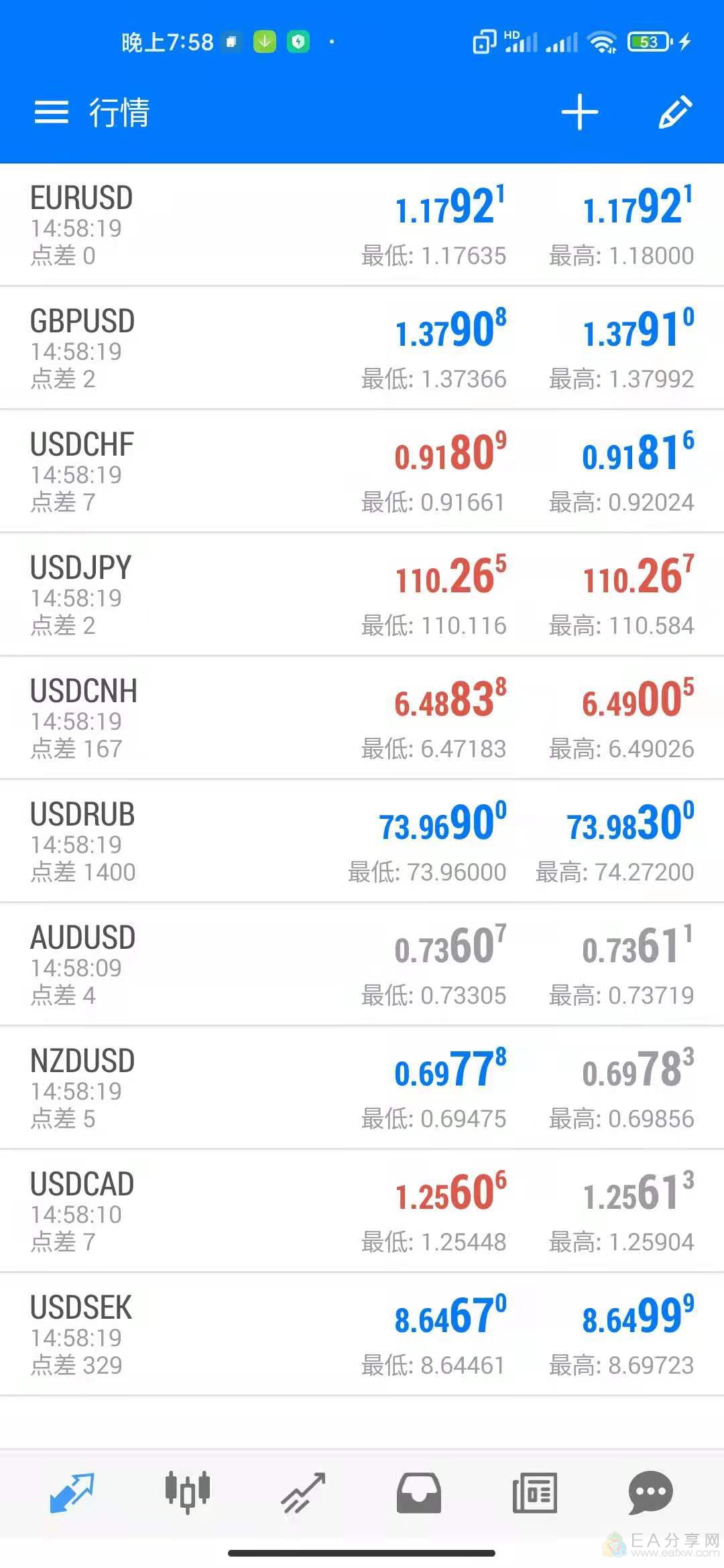The height and width of the screenshot is (1568, 724).
Task: Open the AUDUSD quote row
Action: [x=362, y=965]
